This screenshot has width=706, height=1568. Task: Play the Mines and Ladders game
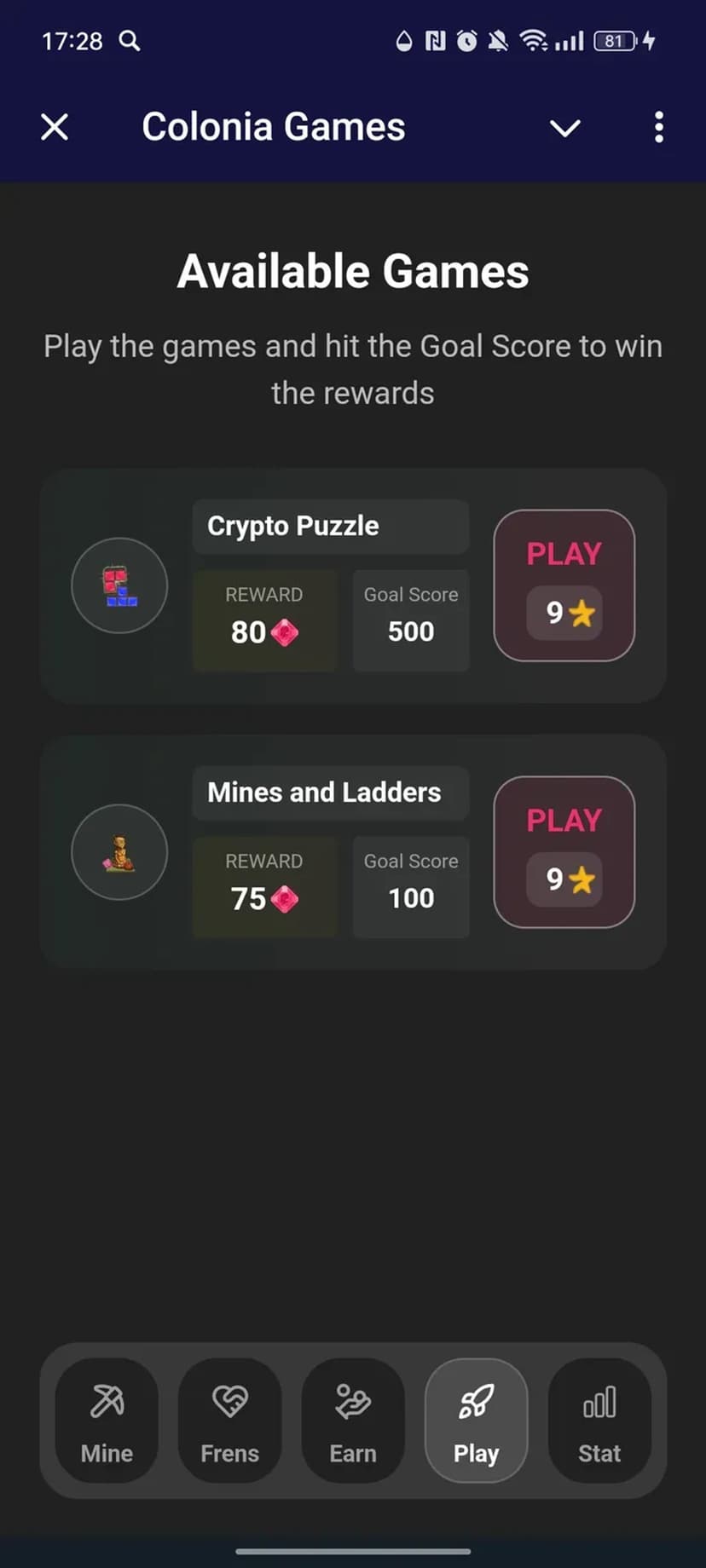tap(564, 851)
